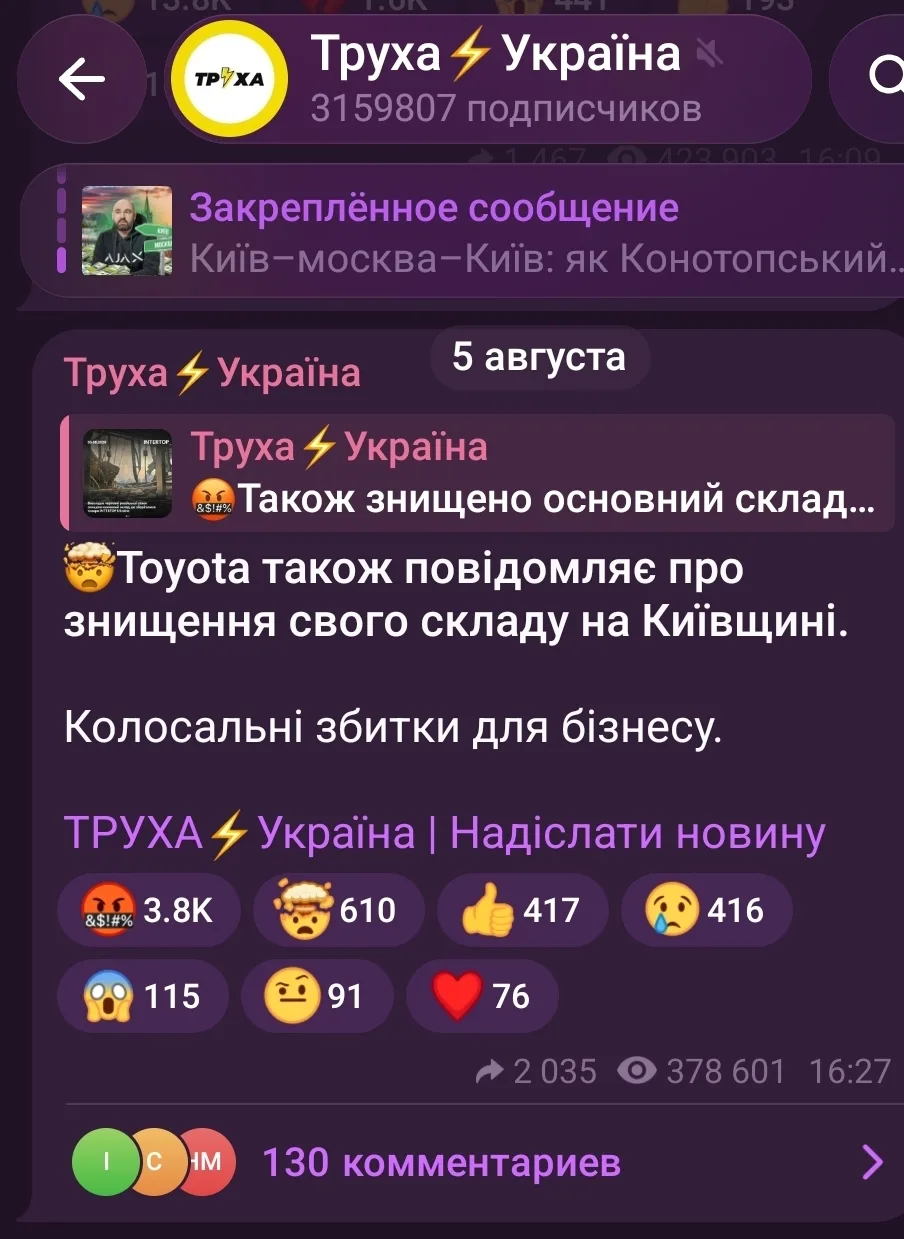The height and width of the screenshot is (1239, 904).
Task: Jump to the quoted post Також знищено основний склад
Action: 477,471
